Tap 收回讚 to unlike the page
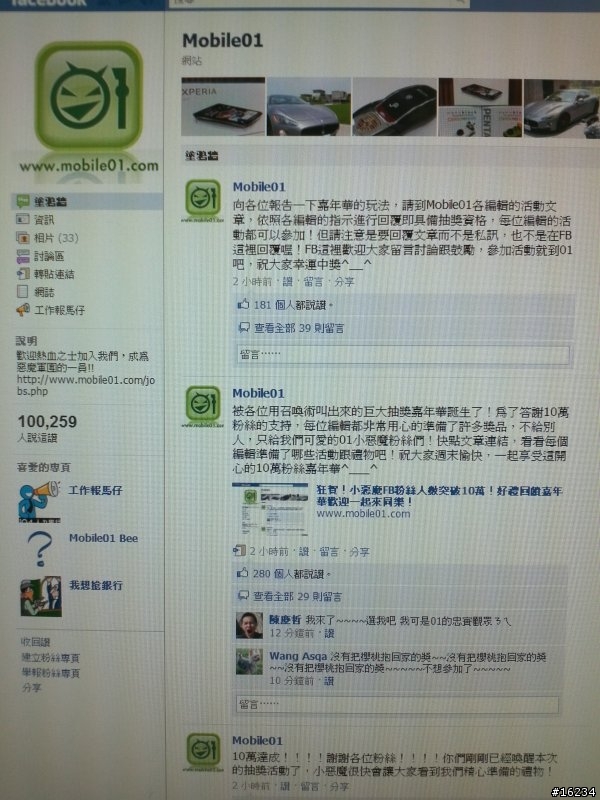The height and width of the screenshot is (800, 600). [35, 641]
